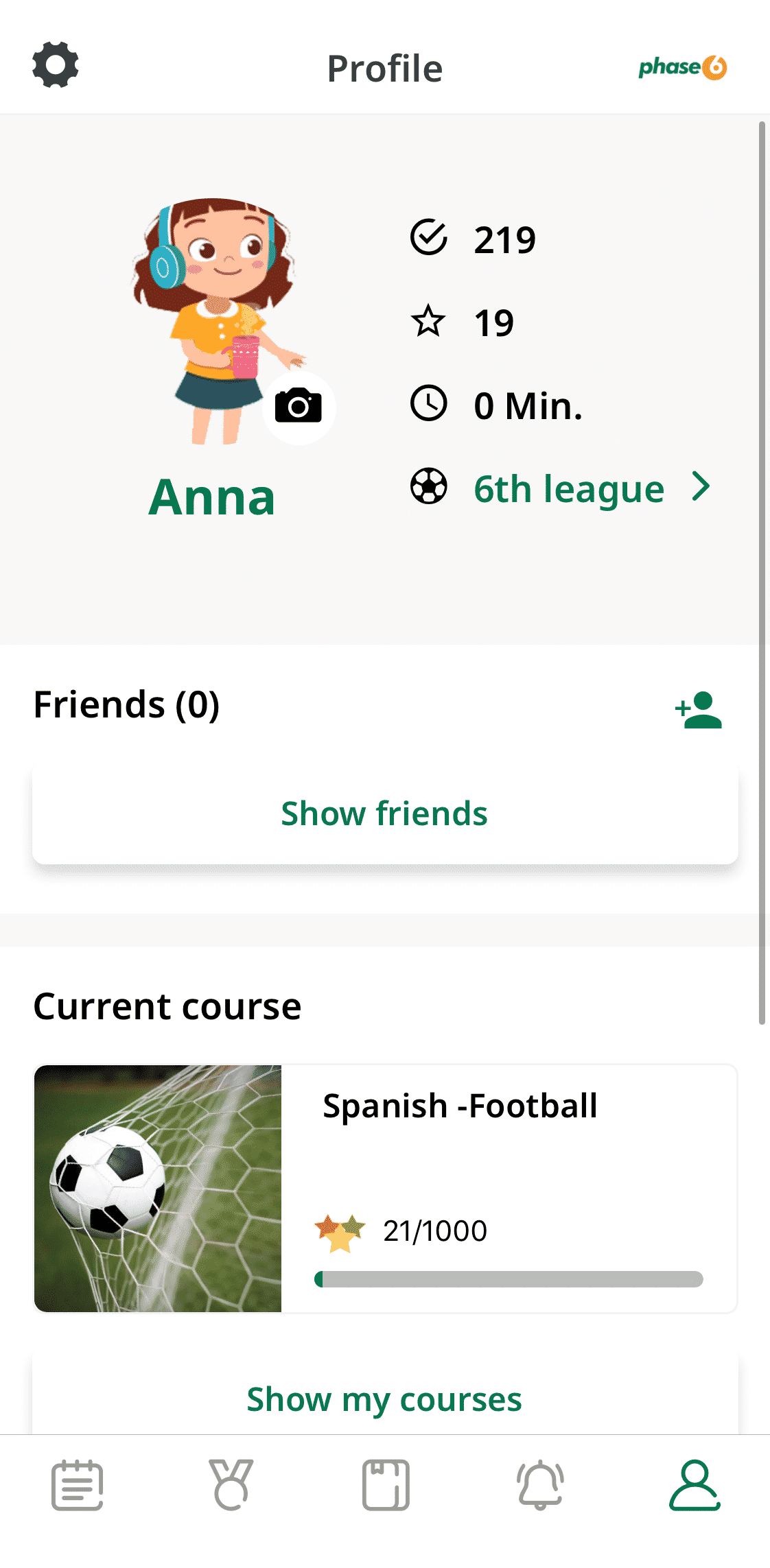Open the add friend icon
Viewport: 770px width, 1568px height.
pyautogui.click(x=699, y=711)
